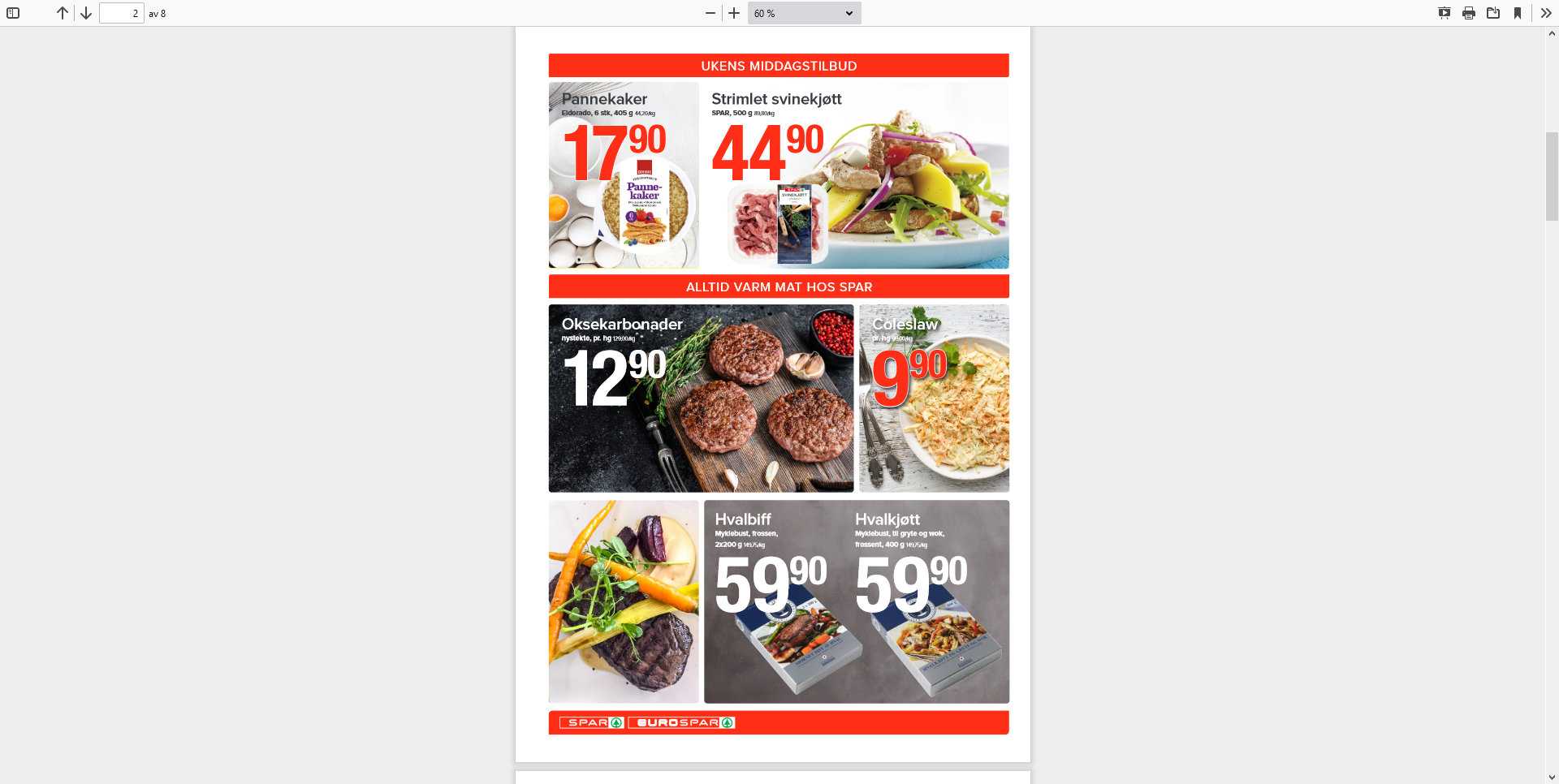Image resolution: width=1559 pixels, height=784 pixels.
Task: Go to the previous page
Action: coord(63,13)
